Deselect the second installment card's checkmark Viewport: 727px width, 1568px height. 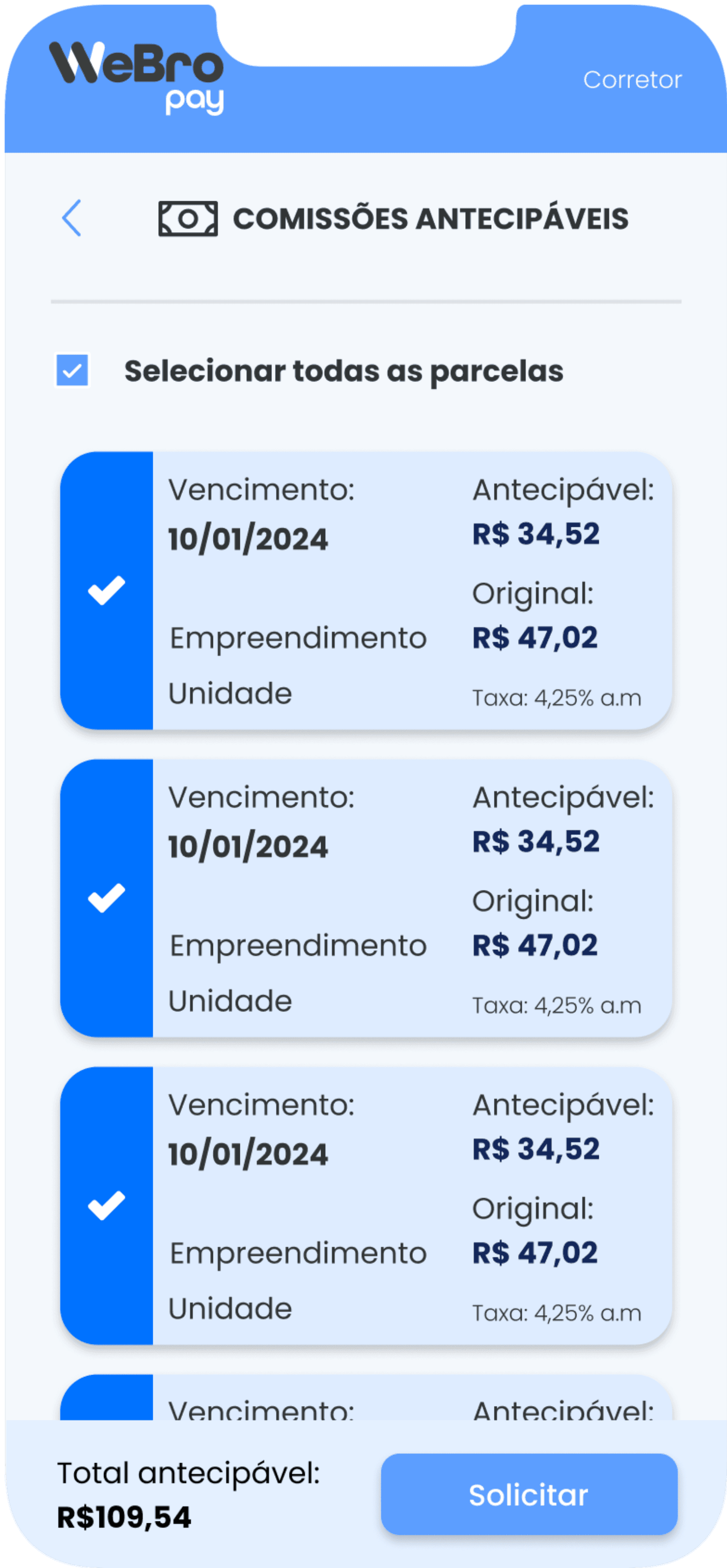(106, 898)
